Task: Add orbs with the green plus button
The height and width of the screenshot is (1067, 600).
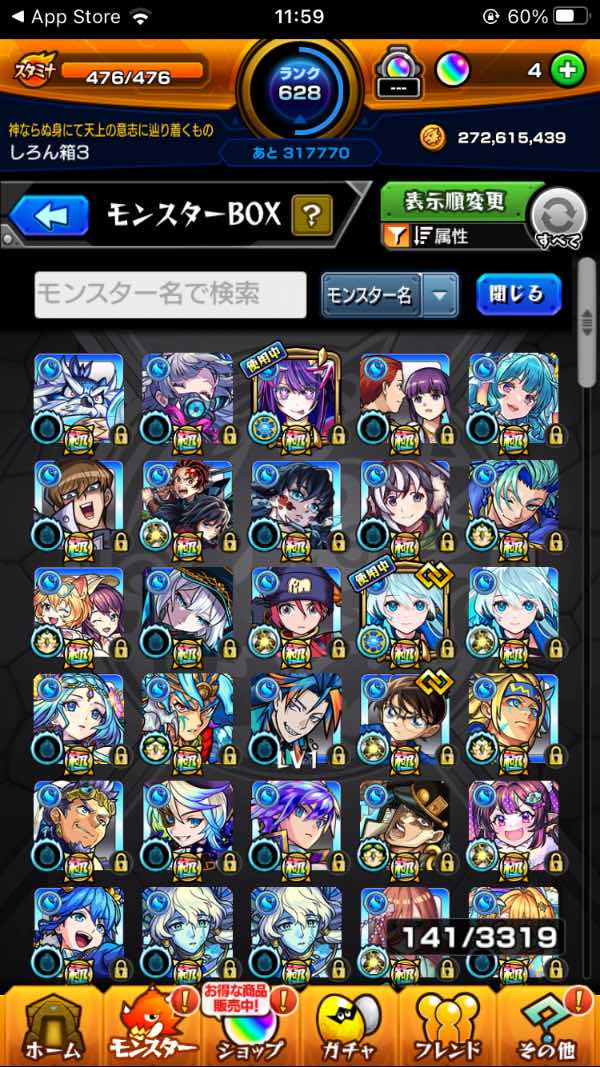Action: 567,72
